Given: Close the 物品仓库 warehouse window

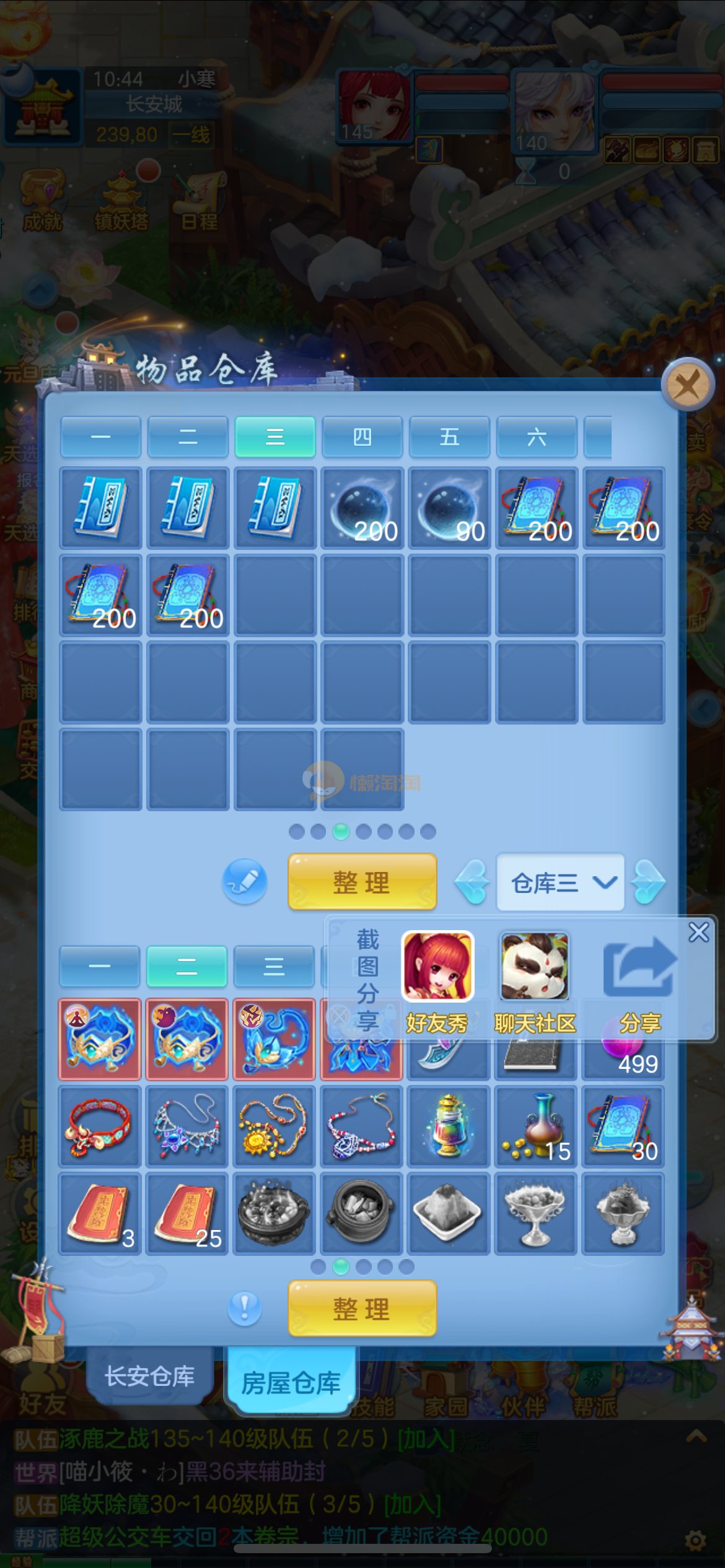Looking at the screenshot, I should pyautogui.click(x=688, y=385).
